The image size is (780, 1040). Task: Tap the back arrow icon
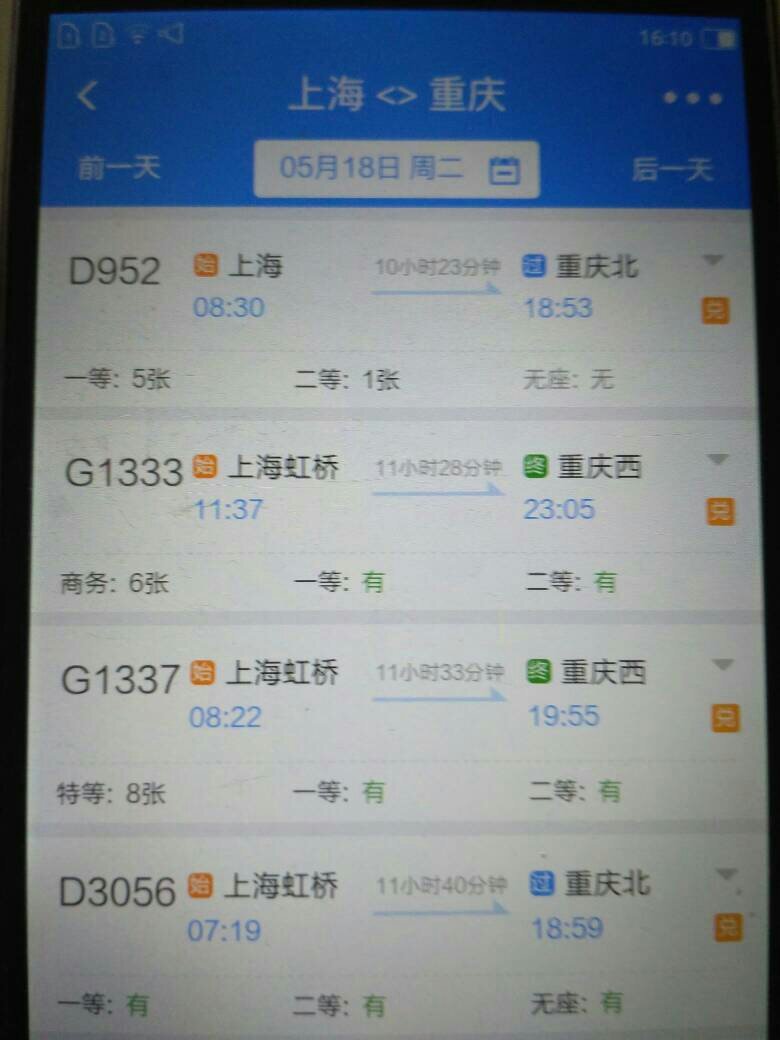pyautogui.click(x=88, y=96)
